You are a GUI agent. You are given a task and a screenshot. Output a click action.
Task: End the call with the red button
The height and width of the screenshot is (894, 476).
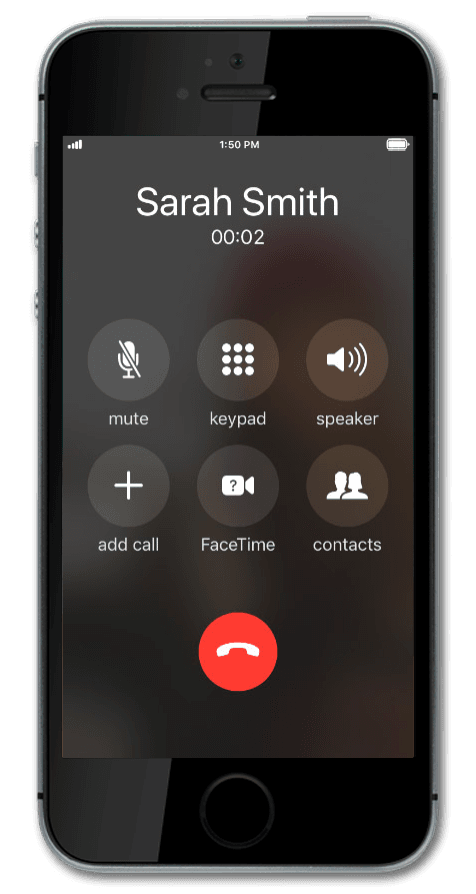[x=238, y=652]
